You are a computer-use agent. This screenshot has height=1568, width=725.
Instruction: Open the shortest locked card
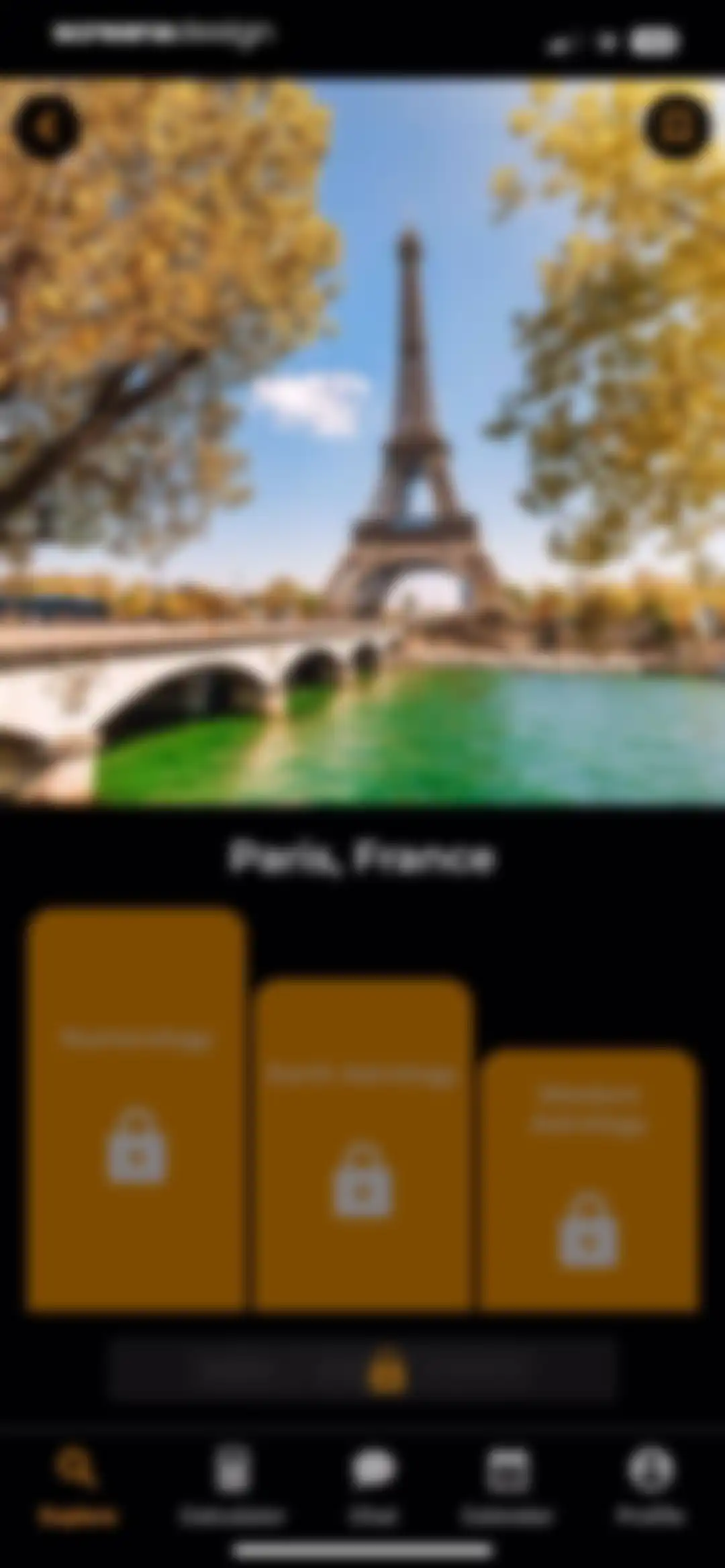[590, 1179]
